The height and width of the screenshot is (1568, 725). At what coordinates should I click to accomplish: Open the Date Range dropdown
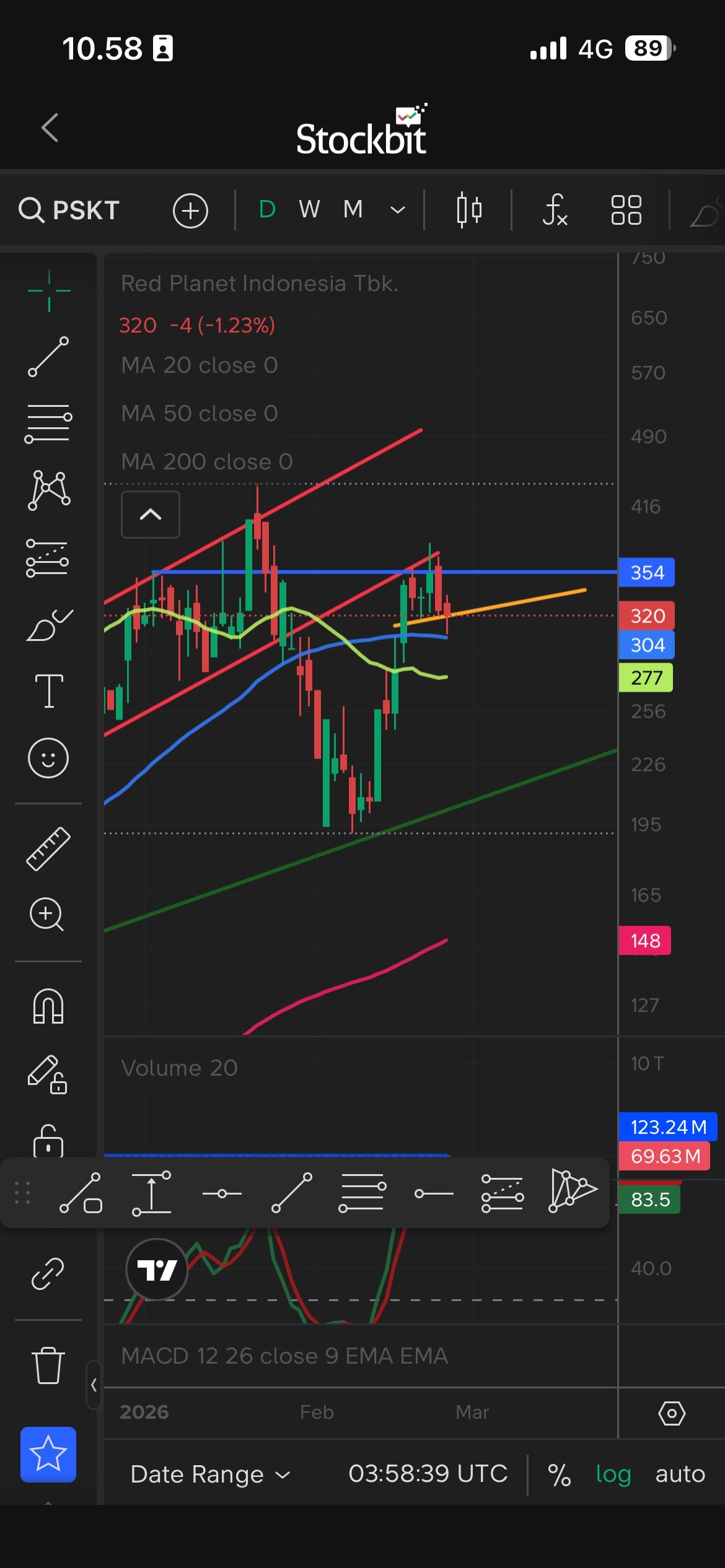(210, 1474)
